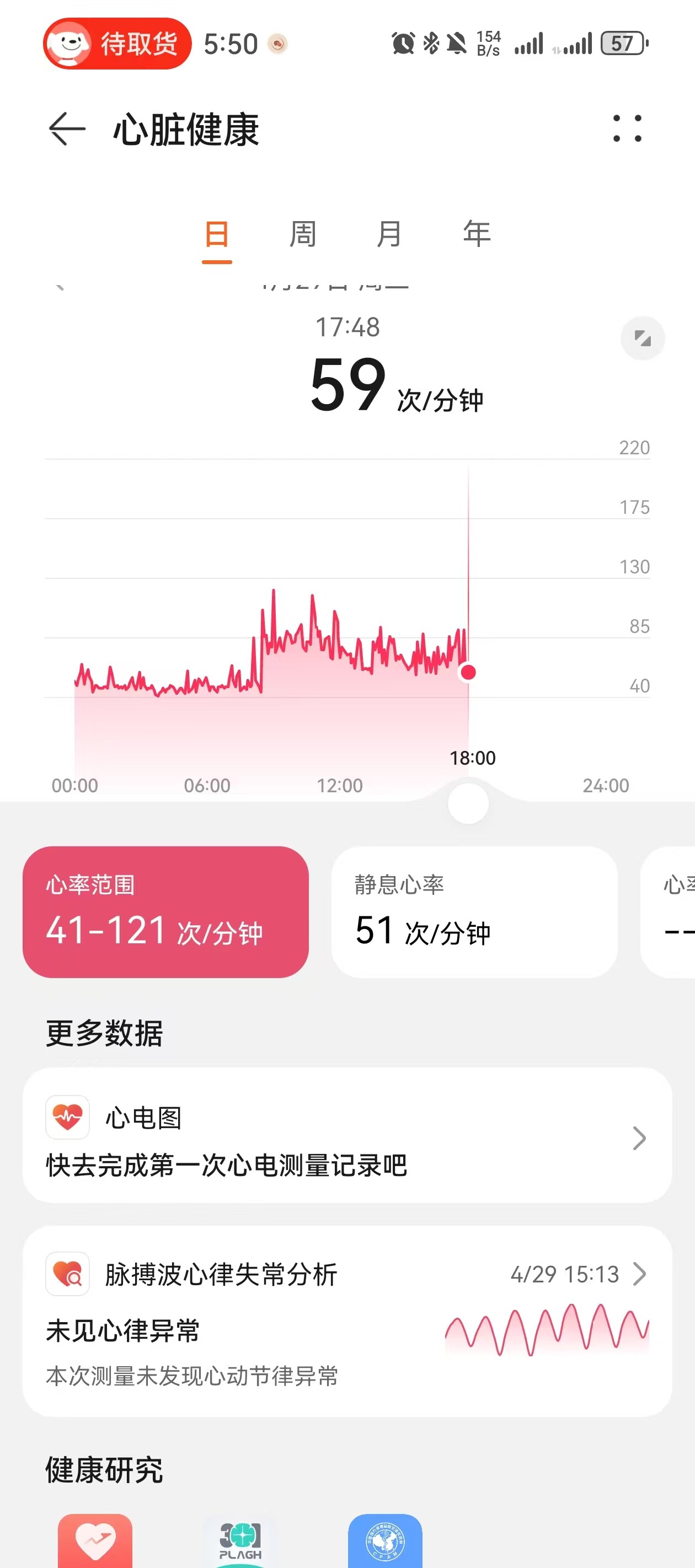Go to previous day with left arrow

point(59,285)
